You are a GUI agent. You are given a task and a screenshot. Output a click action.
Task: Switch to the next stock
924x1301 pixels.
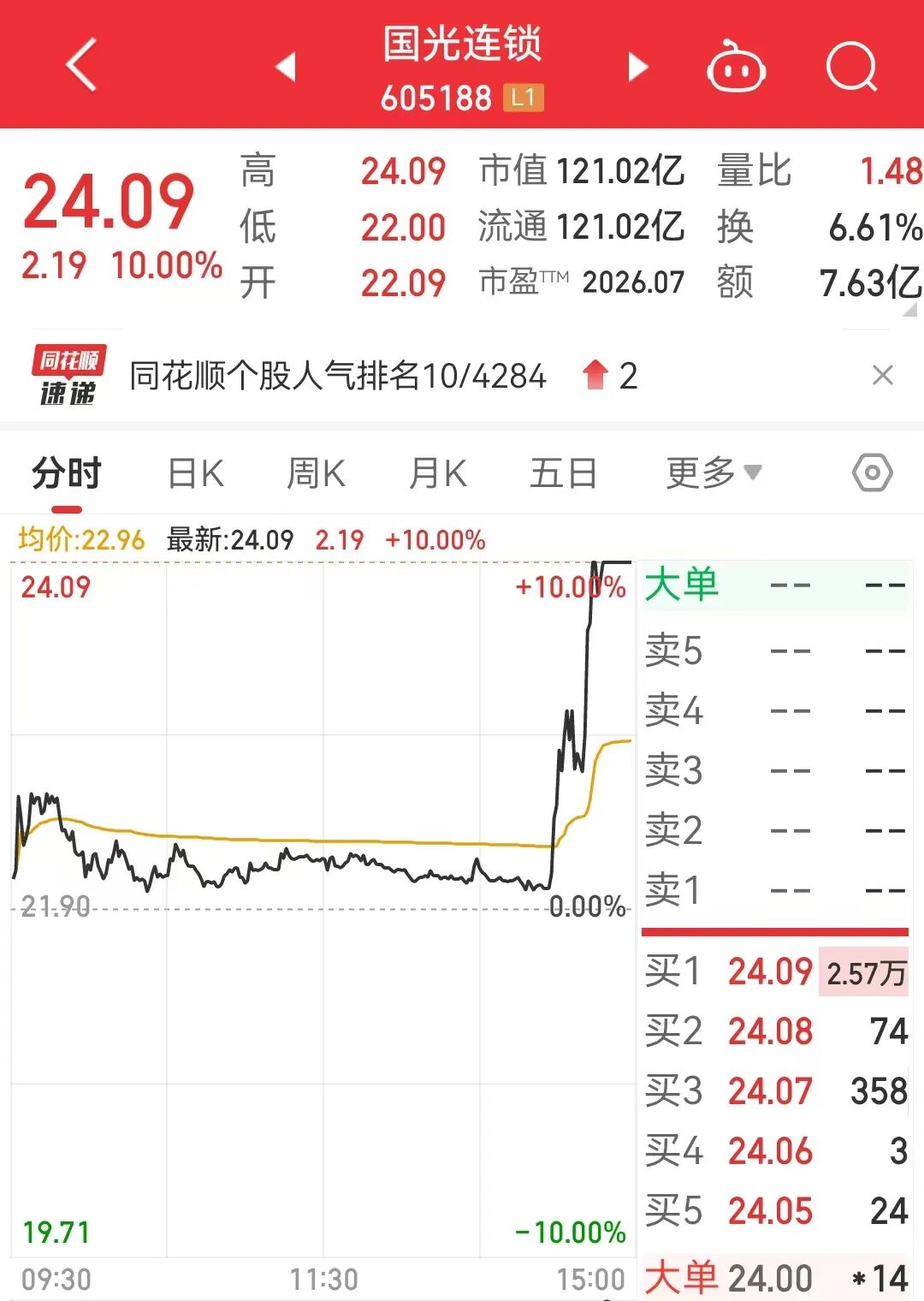[637, 67]
